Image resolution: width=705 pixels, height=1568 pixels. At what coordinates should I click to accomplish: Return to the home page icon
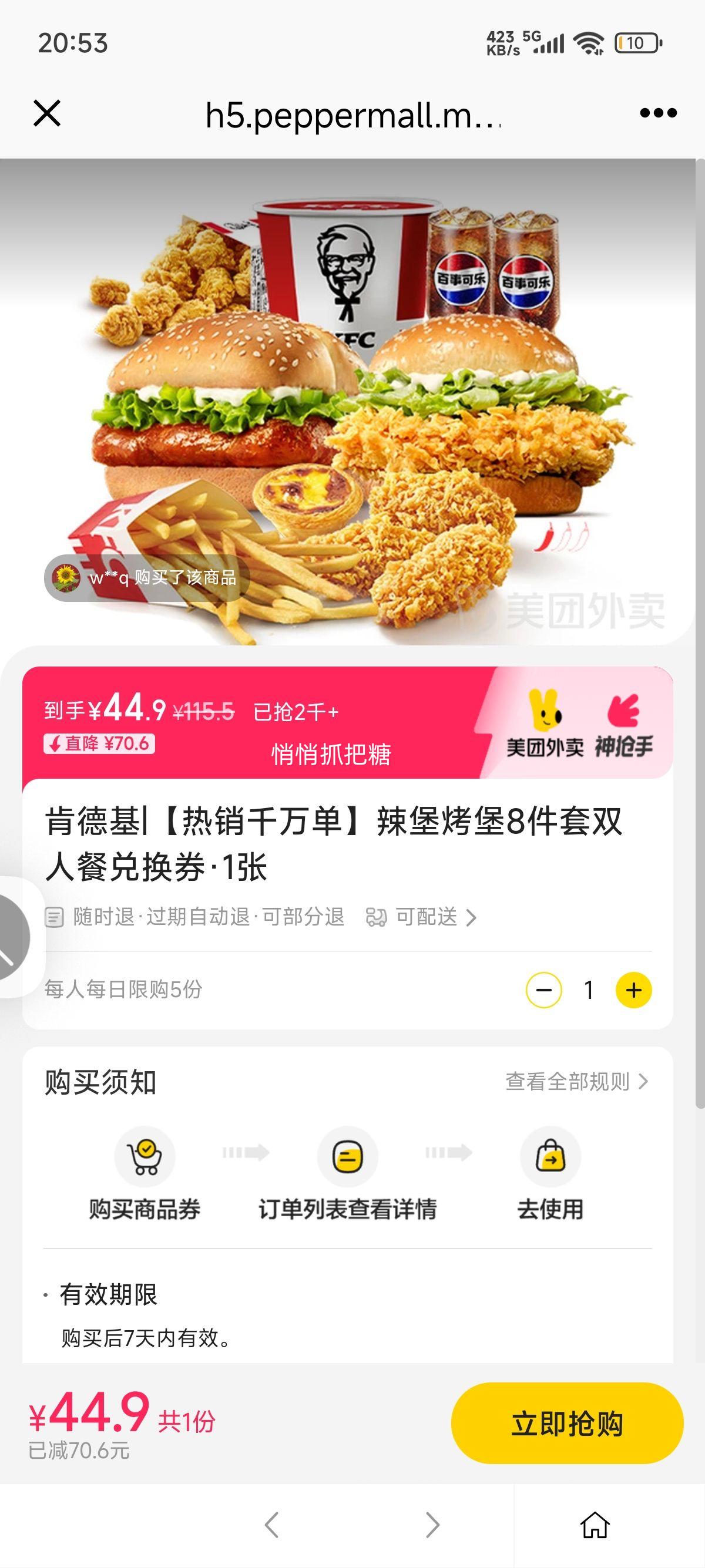click(x=595, y=1525)
